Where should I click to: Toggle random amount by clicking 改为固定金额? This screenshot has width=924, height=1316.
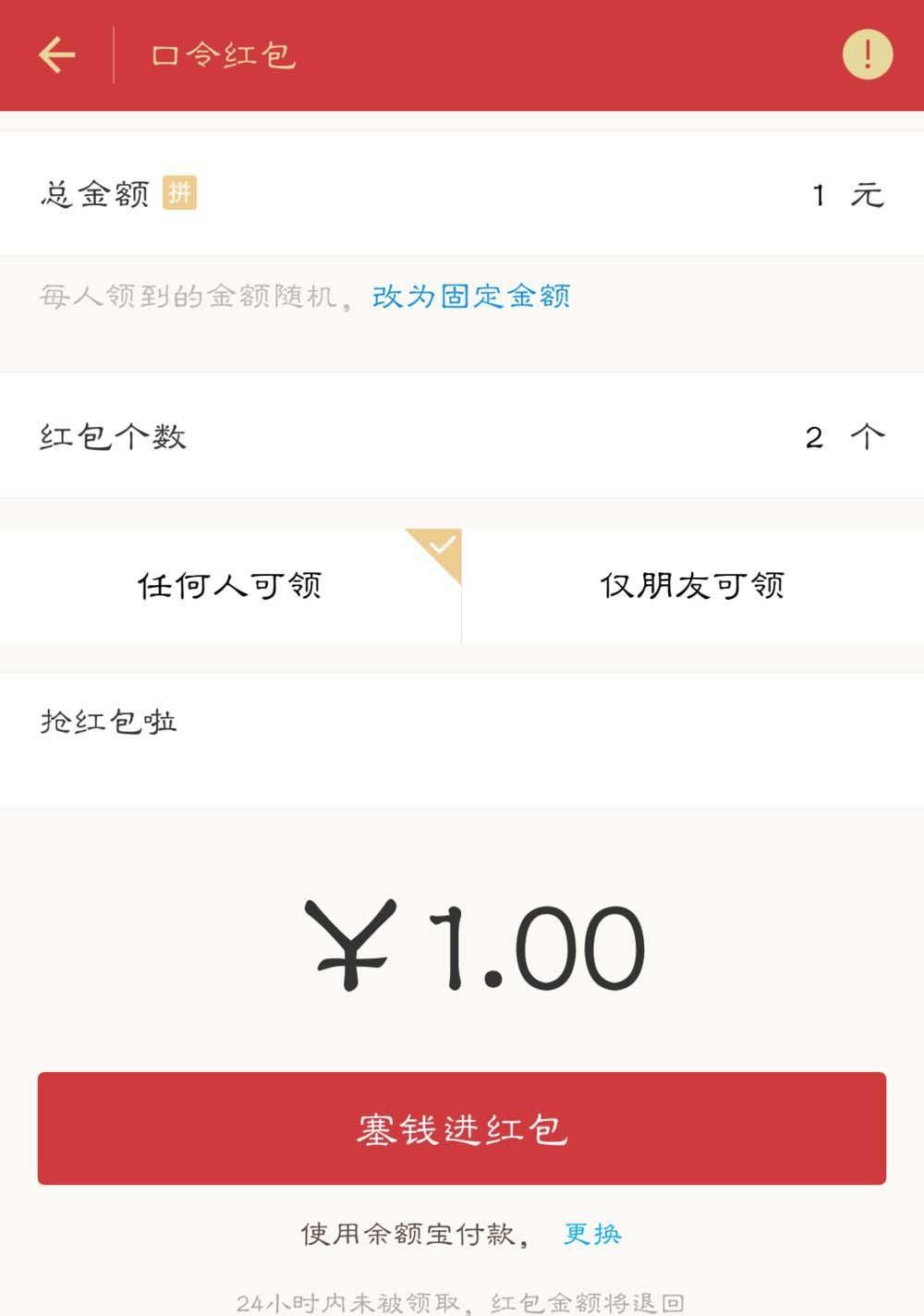pyautogui.click(x=470, y=296)
